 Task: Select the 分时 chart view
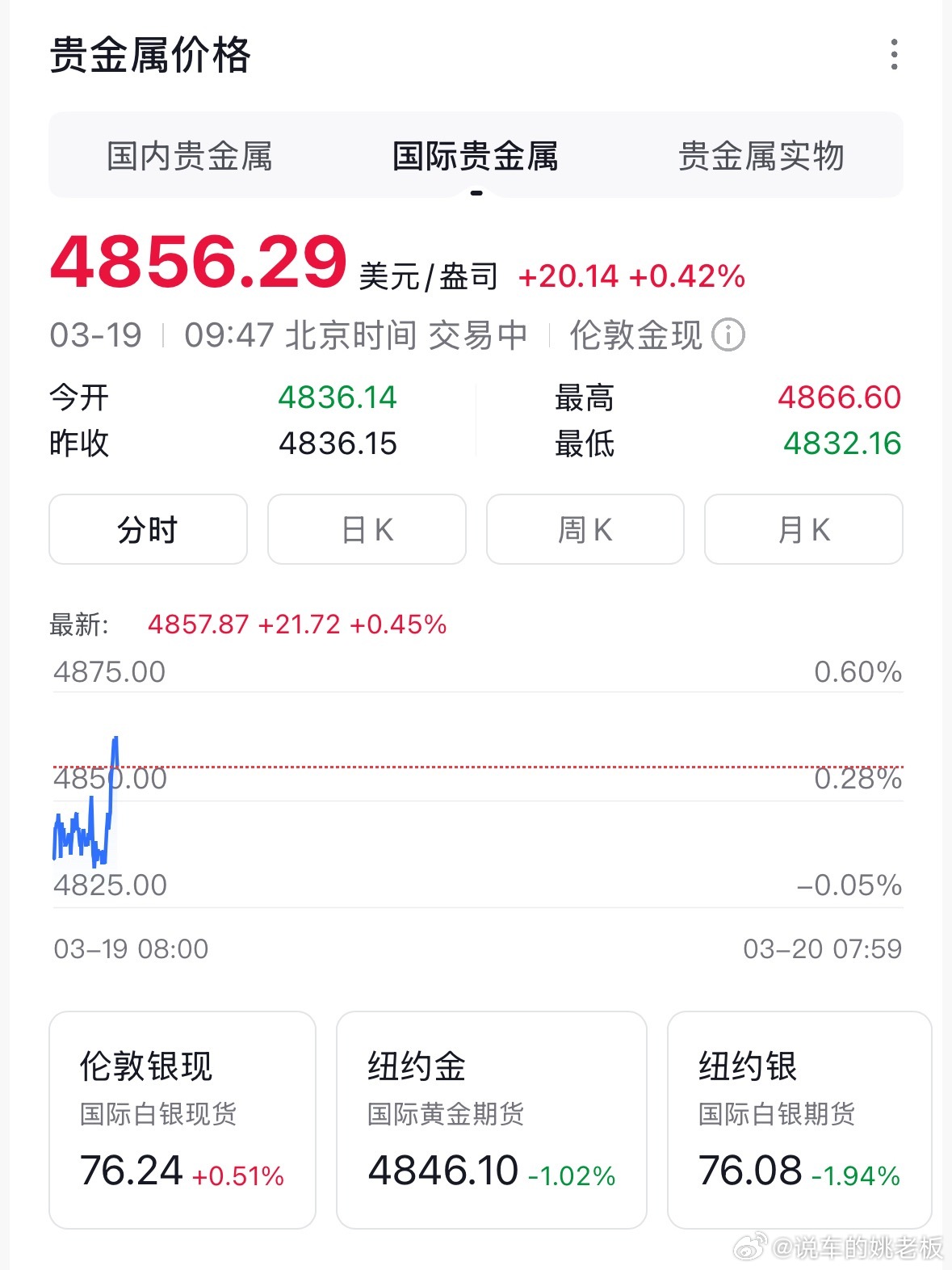[148, 529]
